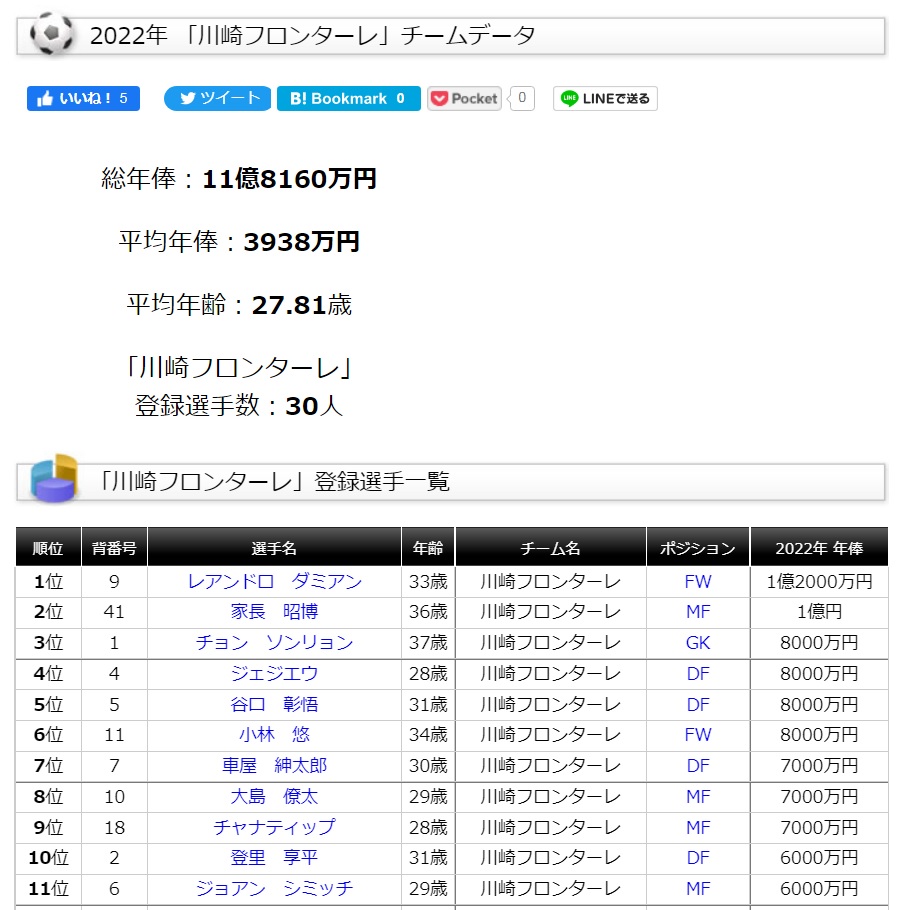This screenshot has height=910, width=910.
Task: Open player link 大島 僚太
Action: (x=275, y=796)
